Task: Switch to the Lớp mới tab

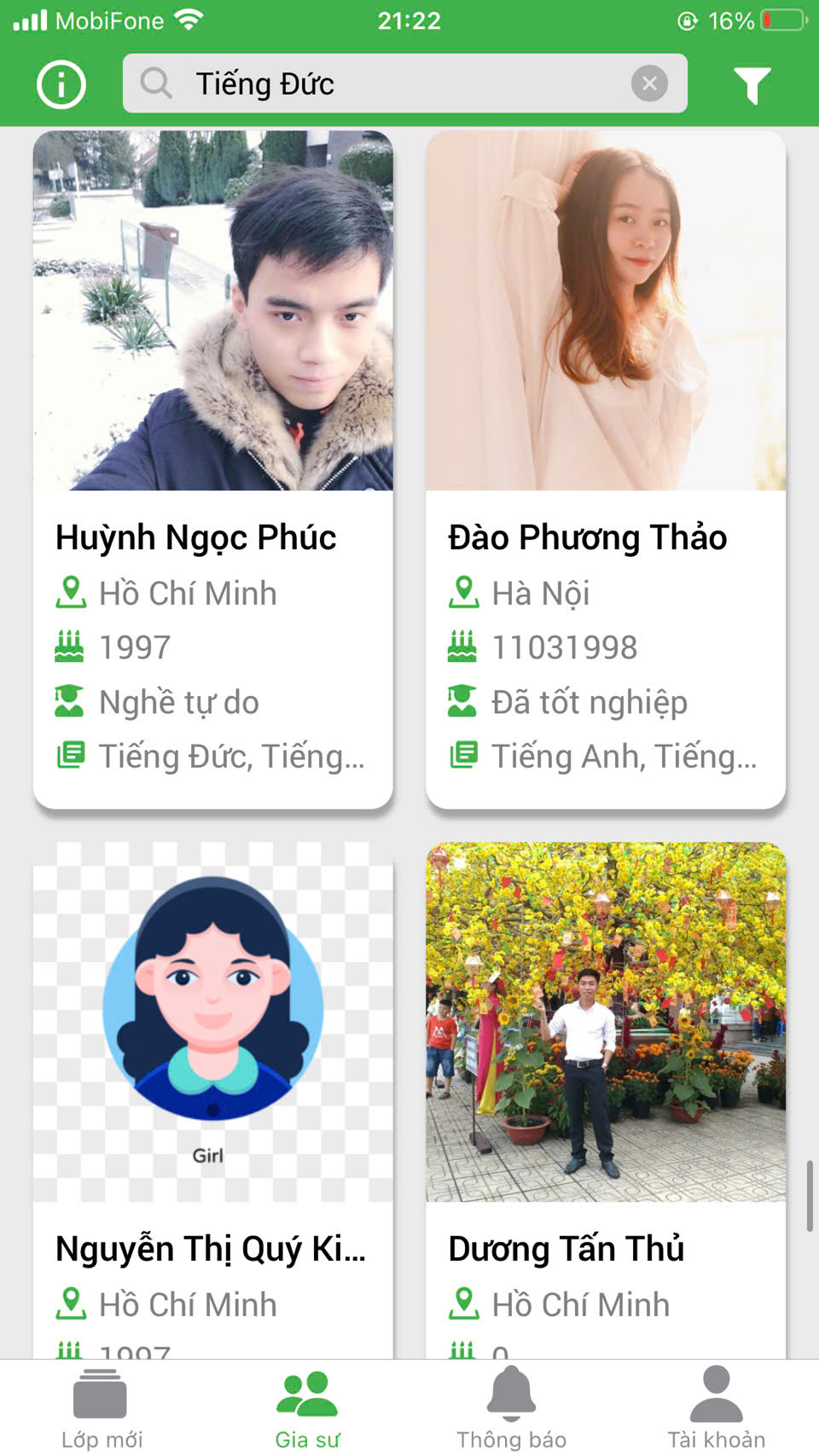Action: pyautogui.click(x=102, y=1409)
